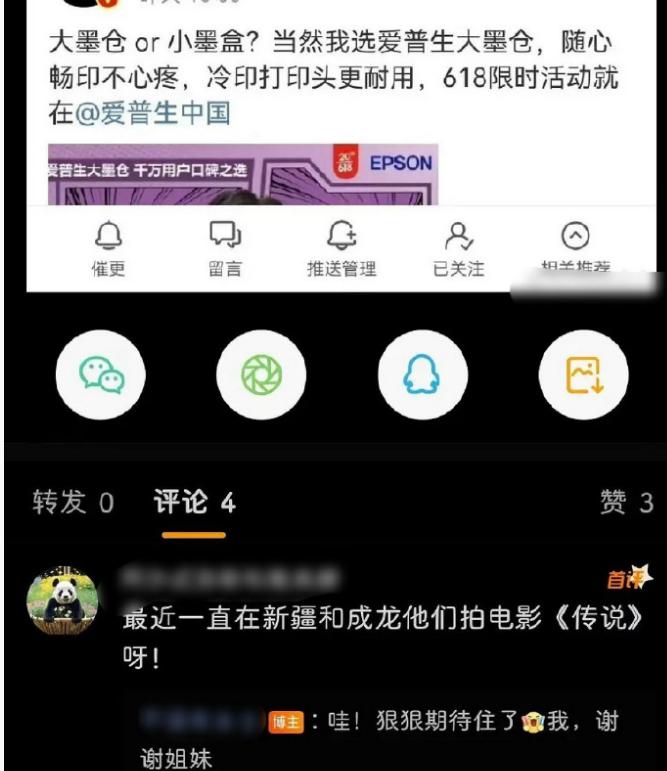
Task: Switch to the 转发 tab
Action: point(73,503)
